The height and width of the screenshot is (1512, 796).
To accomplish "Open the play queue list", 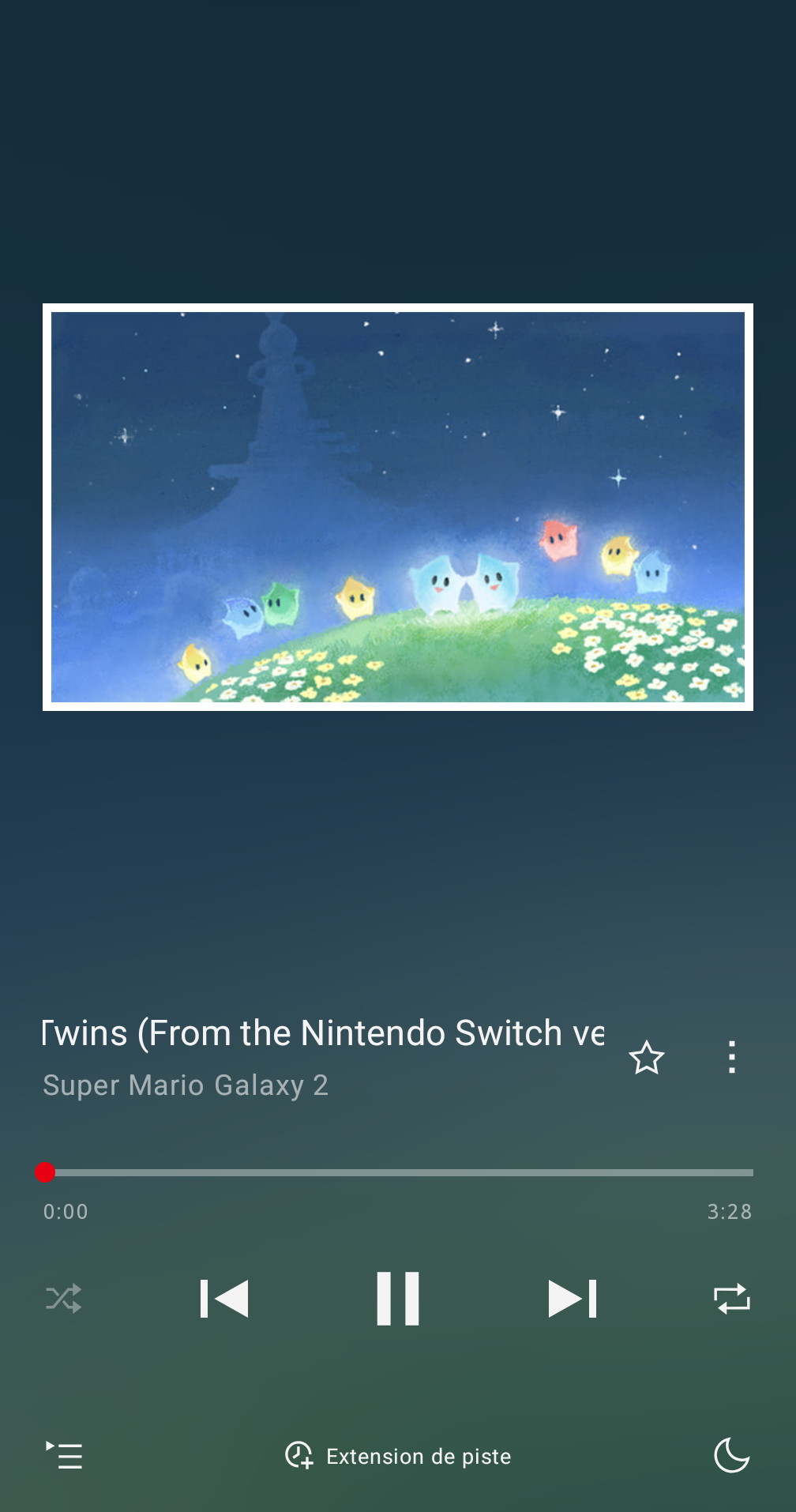I will (64, 1455).
